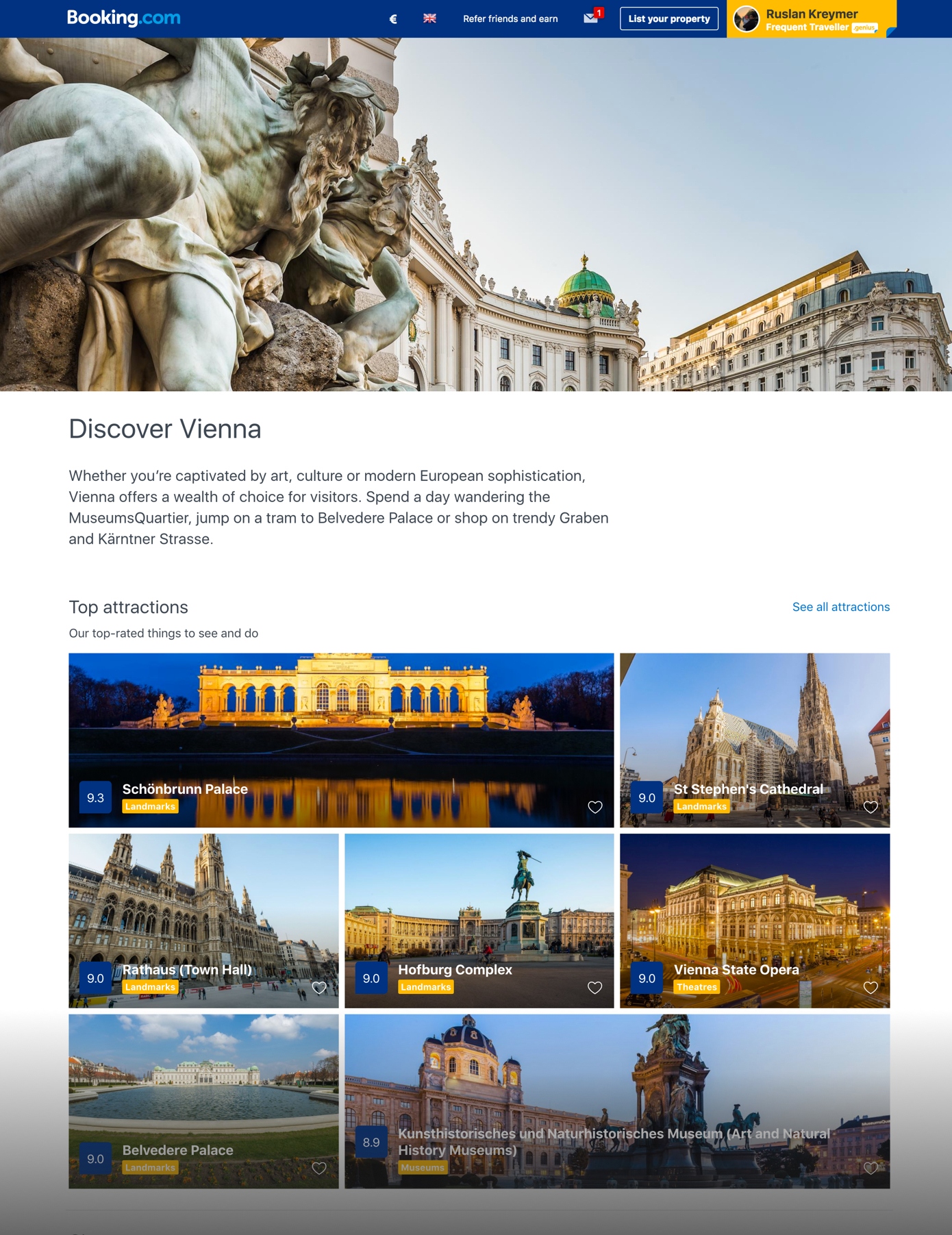
Task: Open the Booking.com home logo
Action: click(x=123, y=18)
